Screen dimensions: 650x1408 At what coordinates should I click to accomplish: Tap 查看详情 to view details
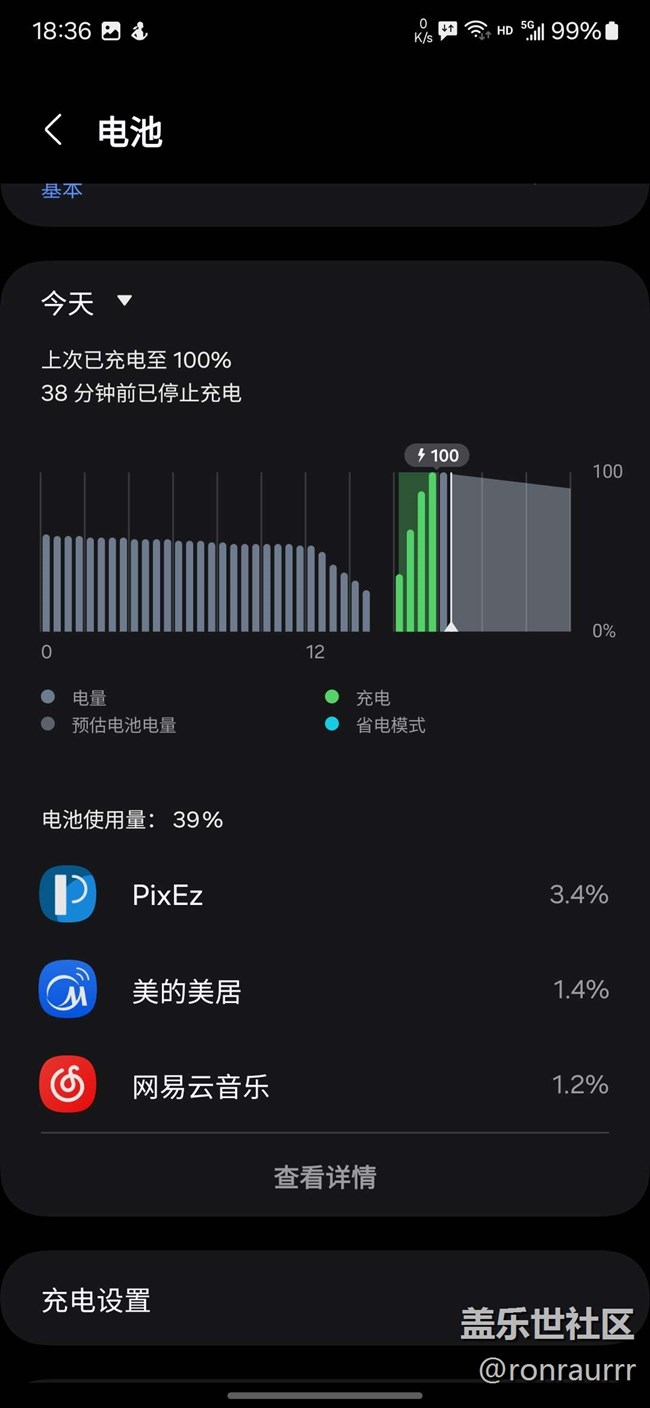pos(325,1177)
